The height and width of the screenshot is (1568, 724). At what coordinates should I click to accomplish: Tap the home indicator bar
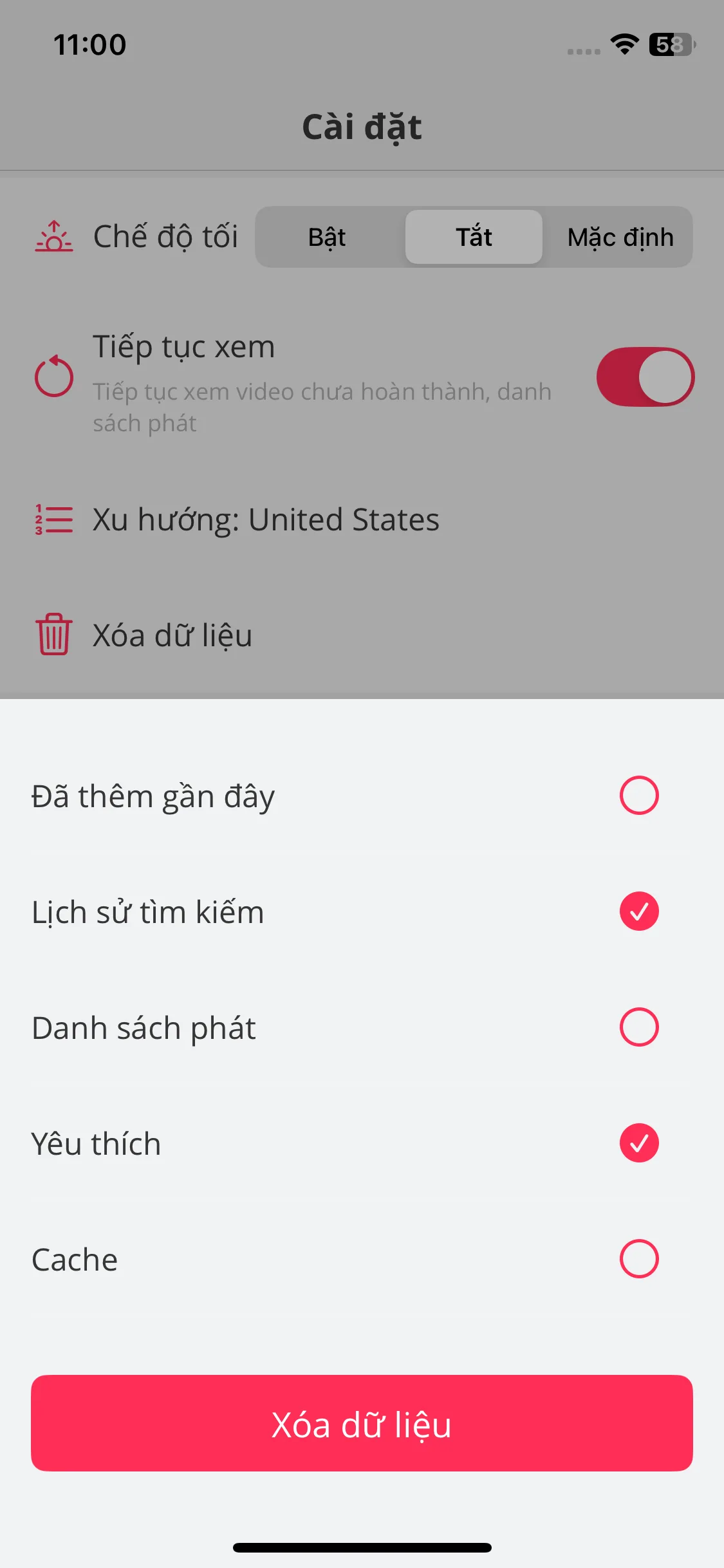(362, 1546)
